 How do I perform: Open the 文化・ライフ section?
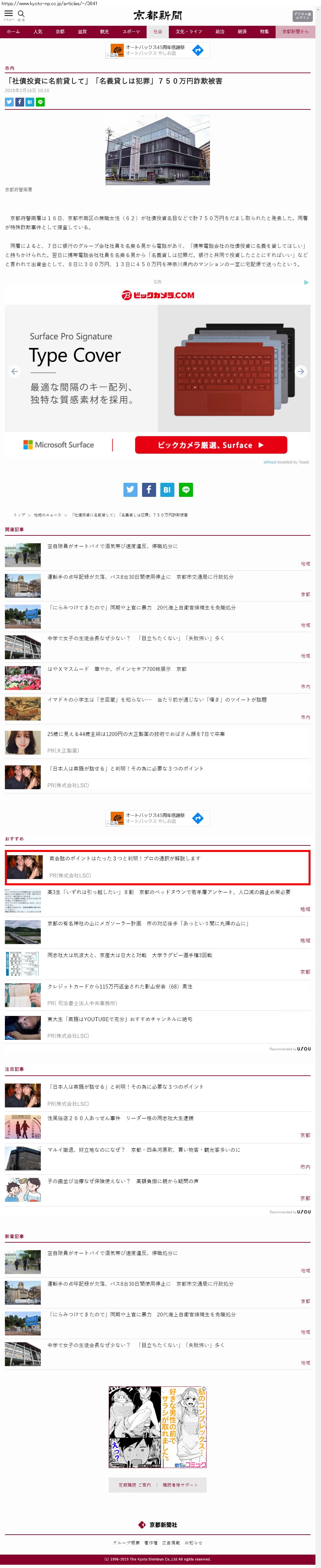(x=188, y=32)
